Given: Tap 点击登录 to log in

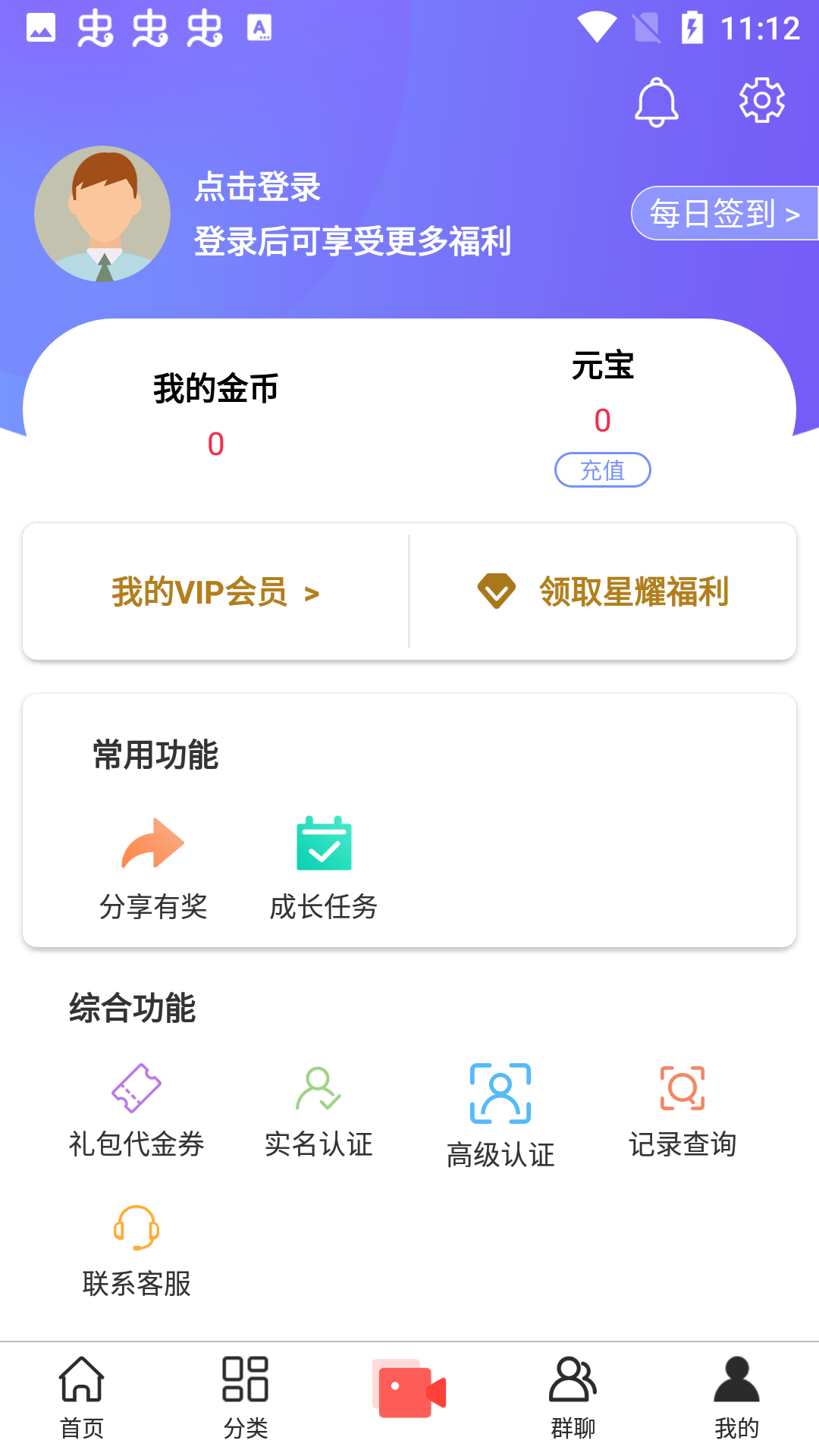Looking at the screenshot, I should point(257,189).
